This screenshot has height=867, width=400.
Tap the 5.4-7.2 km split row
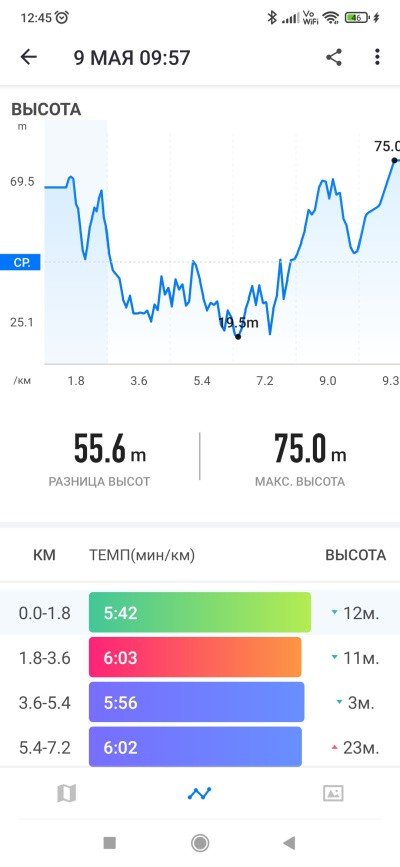(x=200, y=746)
